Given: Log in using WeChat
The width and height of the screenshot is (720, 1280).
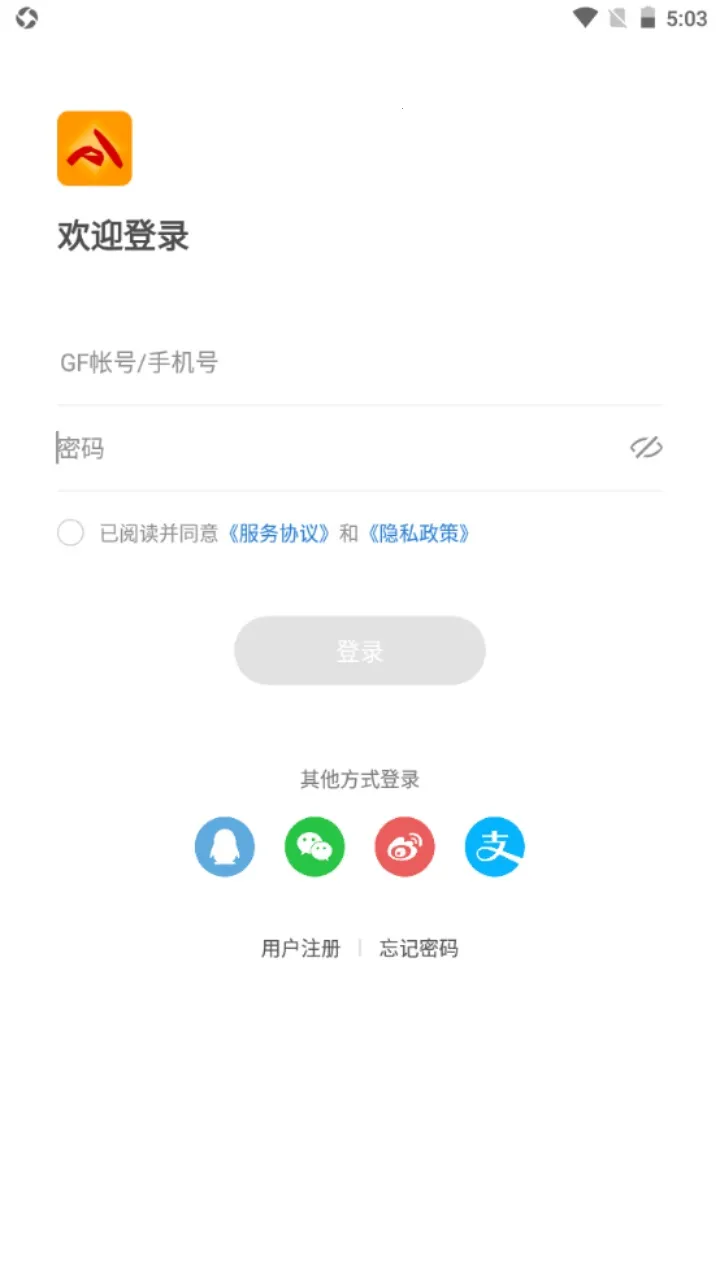Looking at the screenshot, I should [x=314, y=846].
